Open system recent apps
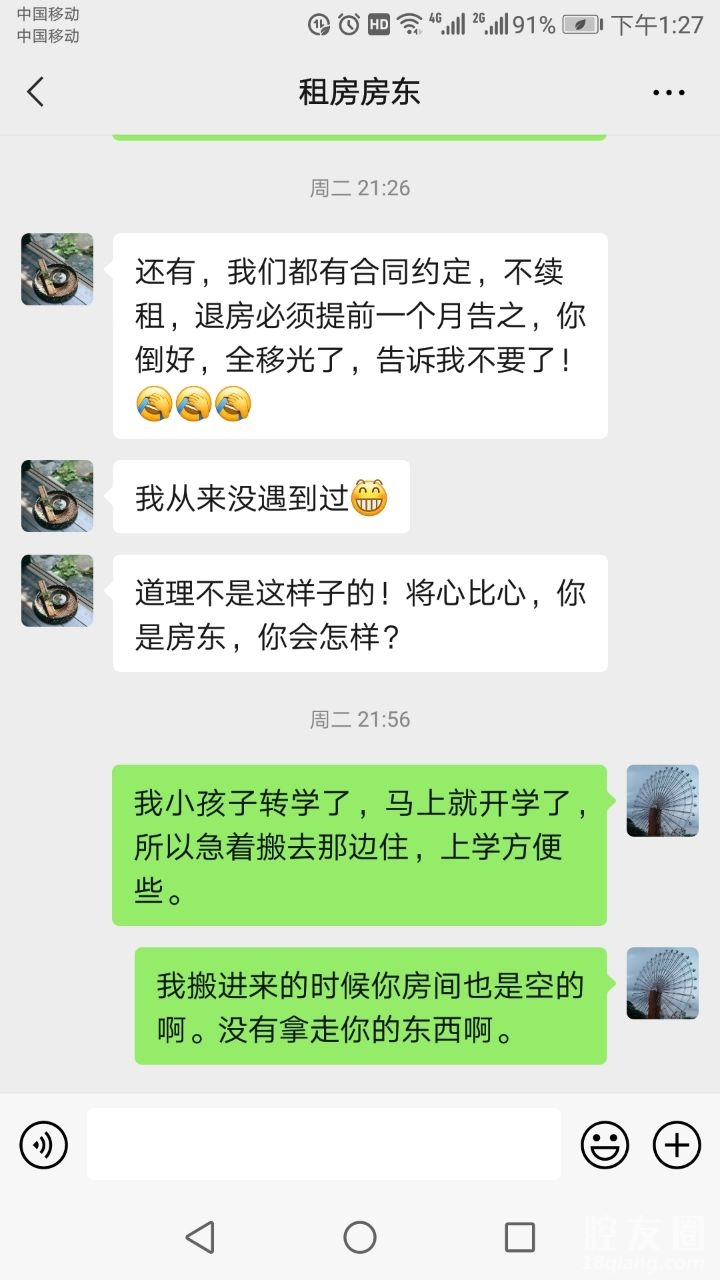Image resolution: width=720 pixels, height=1280 pixels. (519, 1237)
